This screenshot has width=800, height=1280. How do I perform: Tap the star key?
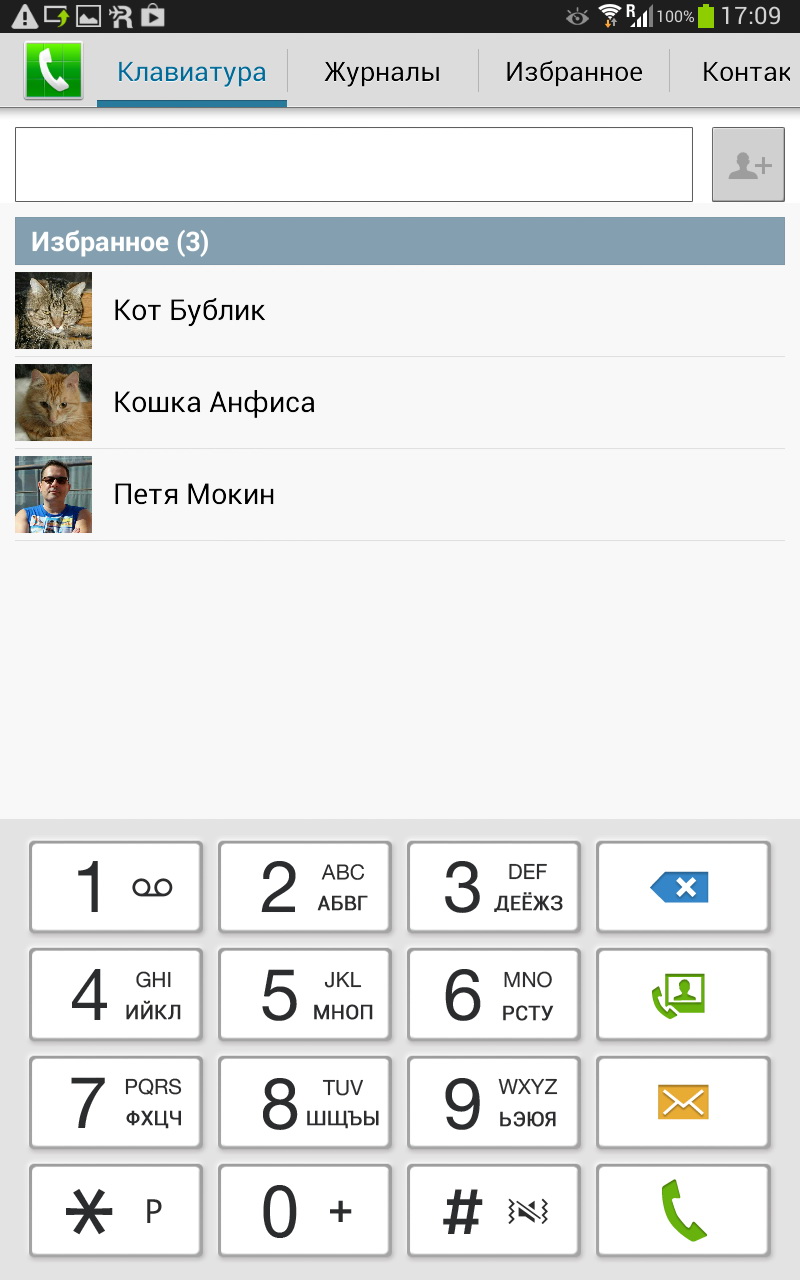(116, 1211)
